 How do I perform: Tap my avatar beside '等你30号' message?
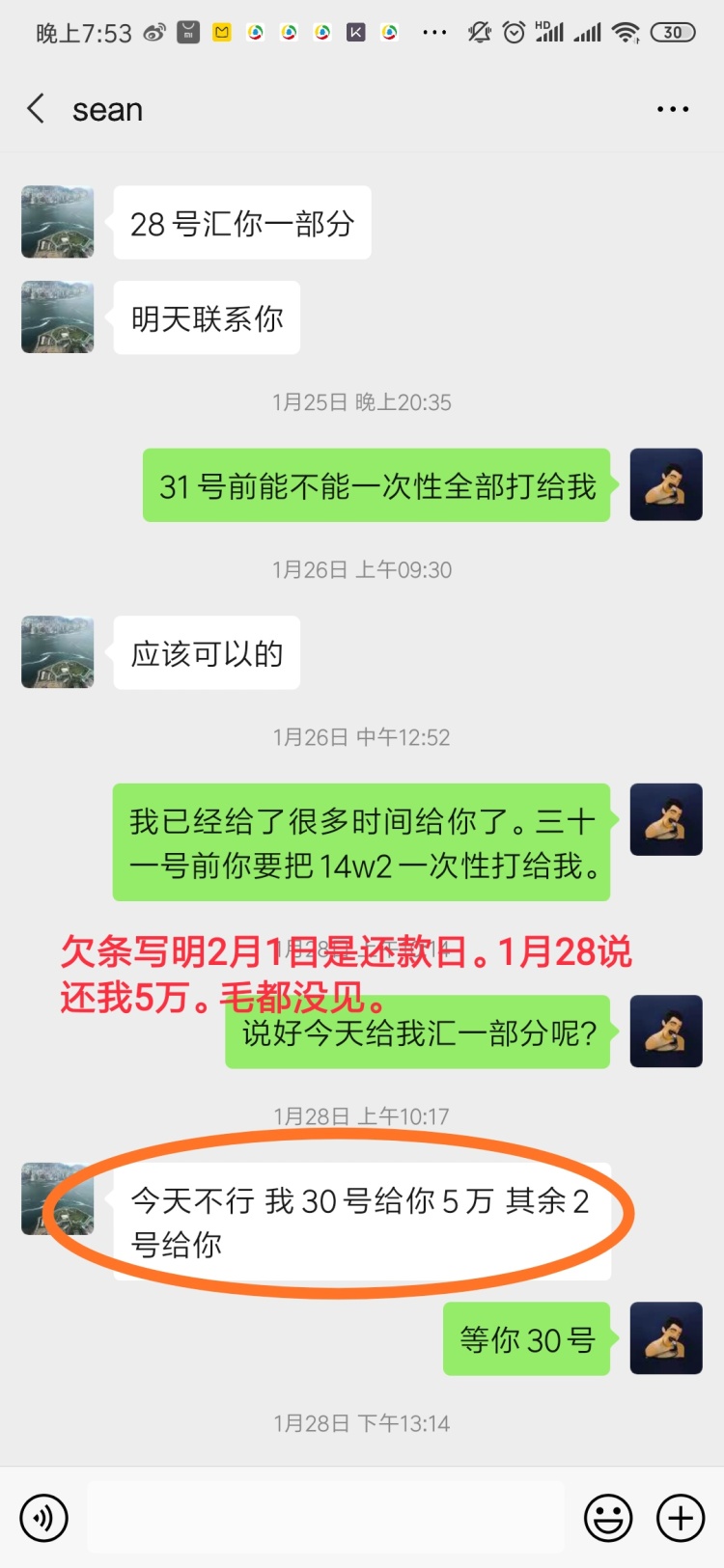click(x=666, y=1338)
